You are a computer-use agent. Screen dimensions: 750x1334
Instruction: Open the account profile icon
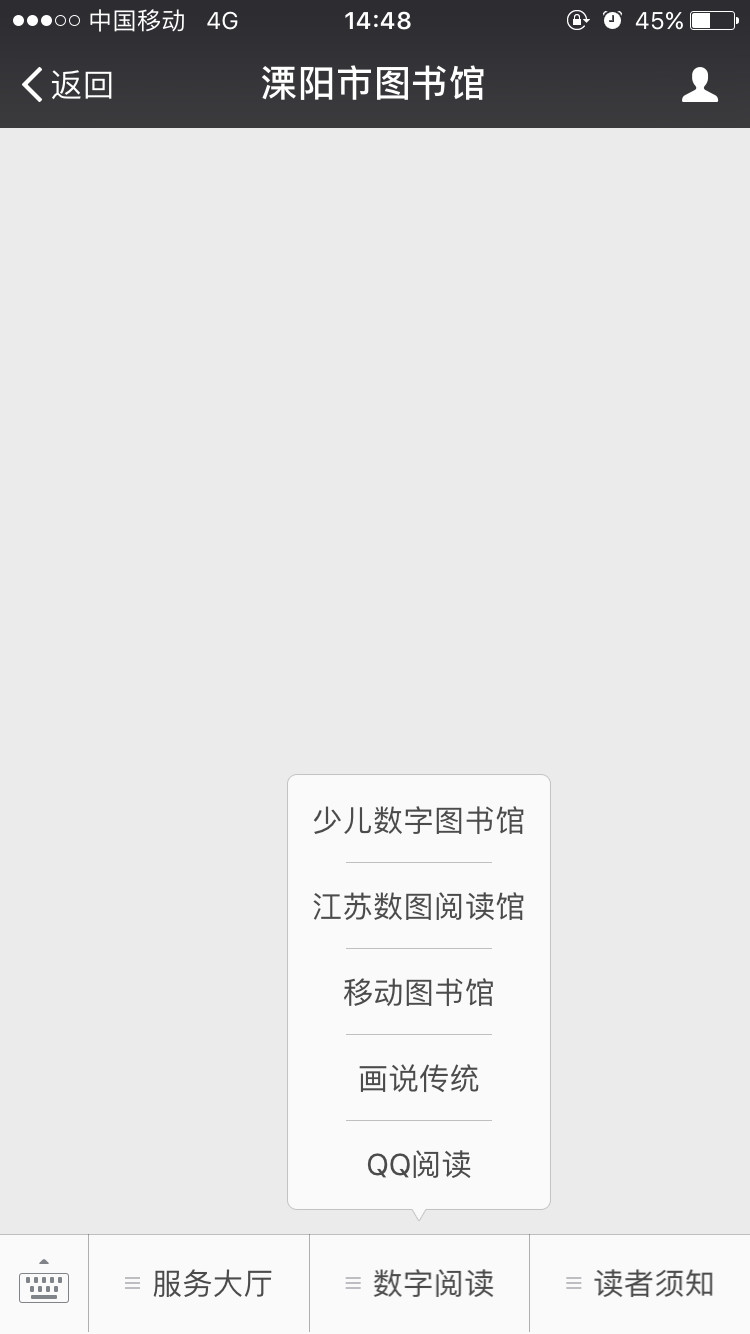point(700,85)
